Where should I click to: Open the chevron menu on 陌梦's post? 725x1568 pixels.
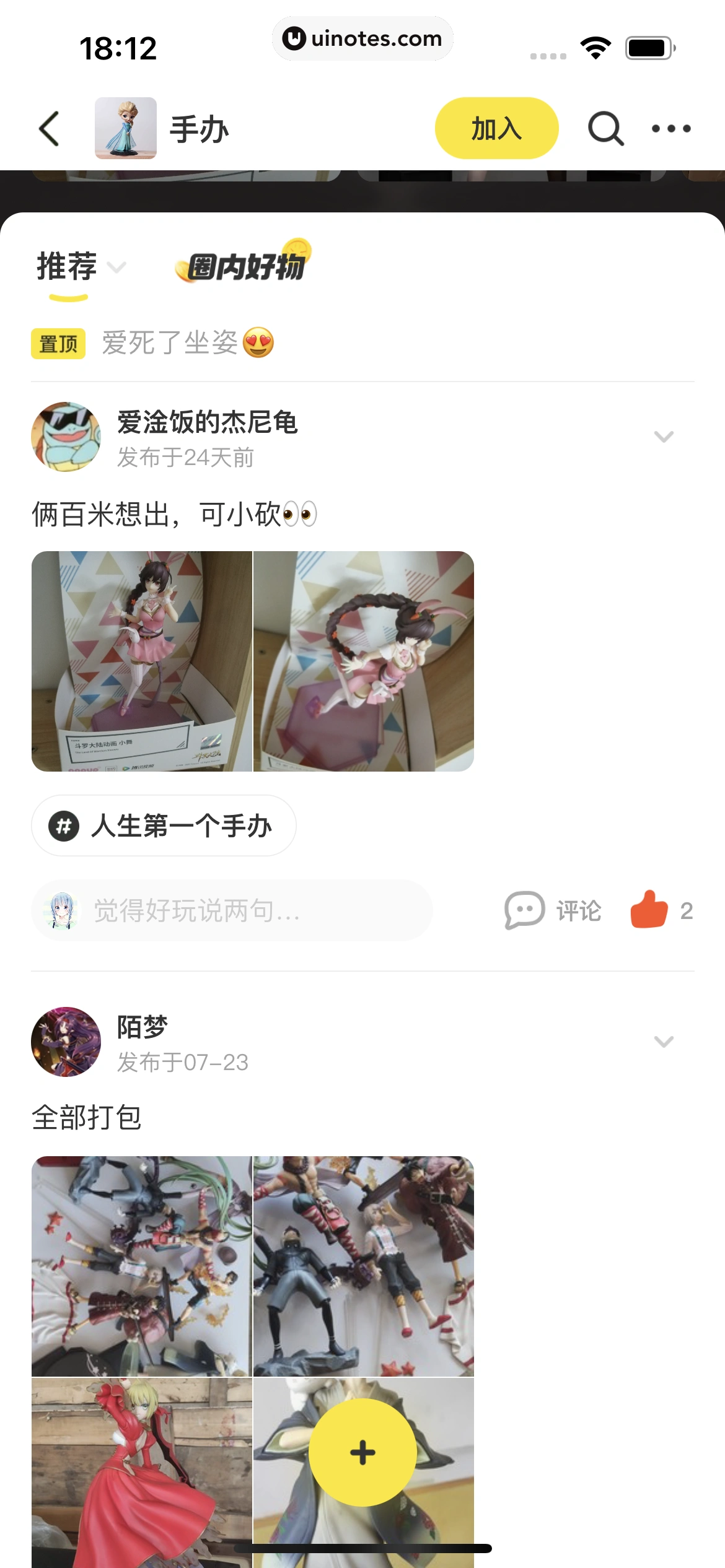[x=663, y=1041]
